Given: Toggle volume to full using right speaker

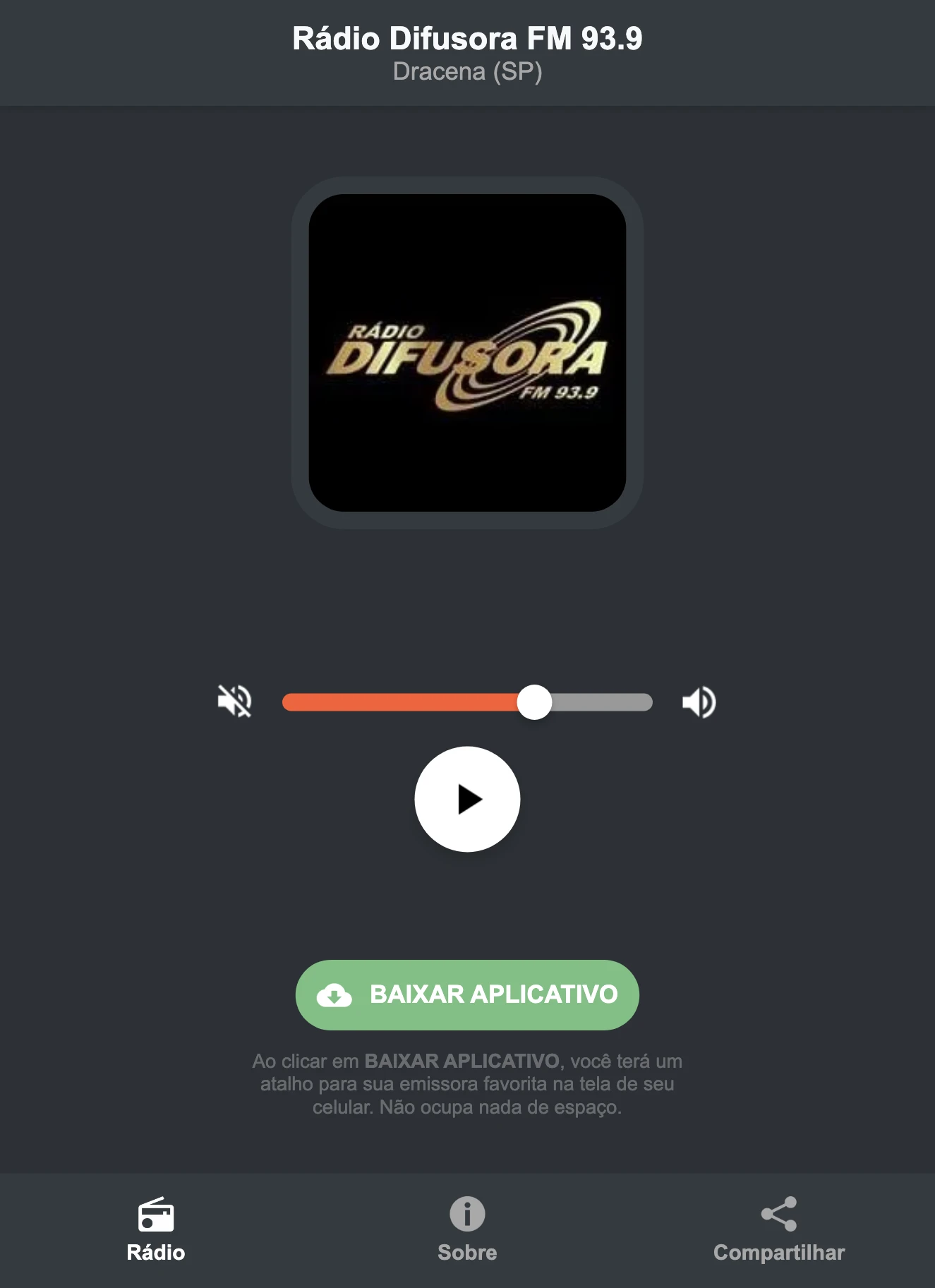Looking at the screenshot, I should (699, 700).
